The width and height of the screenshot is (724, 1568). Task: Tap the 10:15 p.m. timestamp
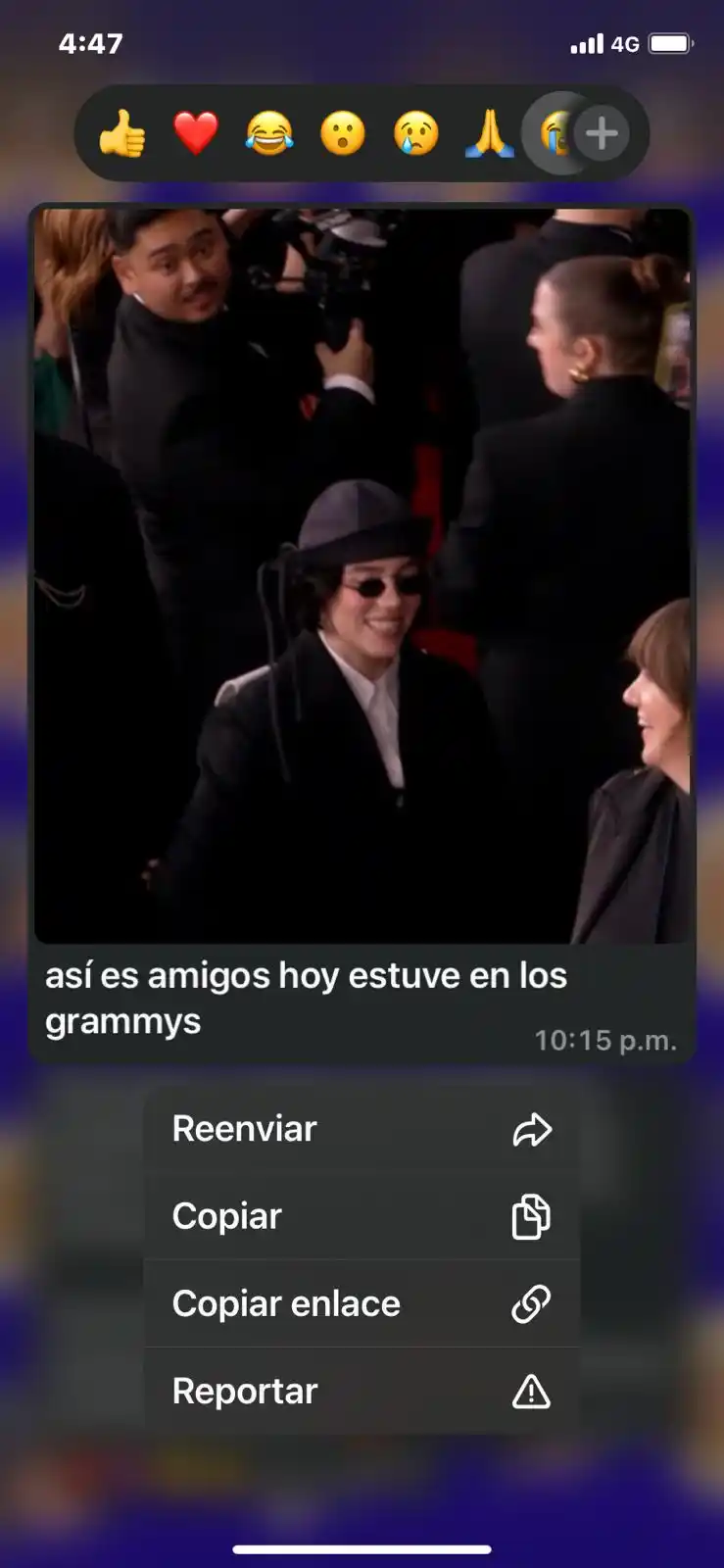tap(607, 1042)
